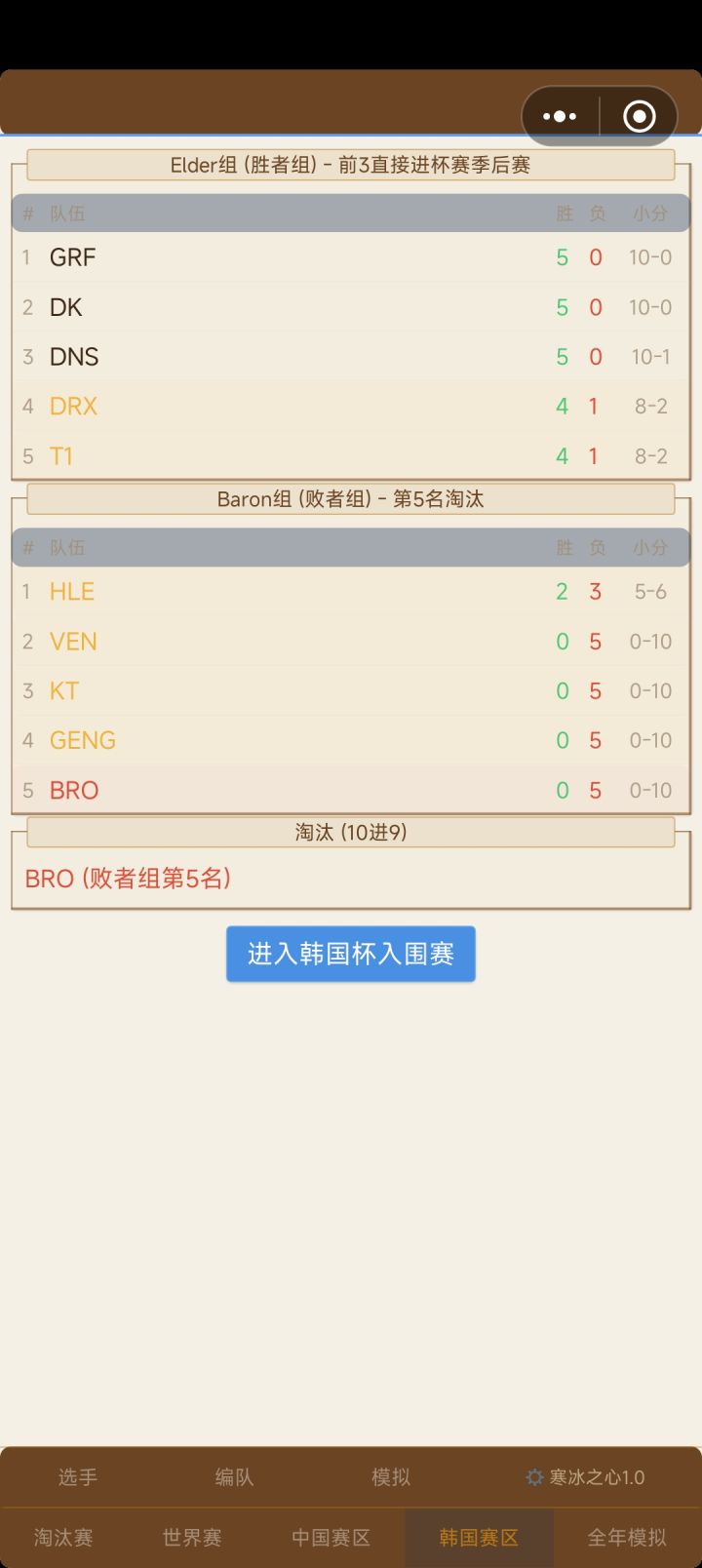
Task: Open the 全年模拟 section
Action: (627, 1538)
